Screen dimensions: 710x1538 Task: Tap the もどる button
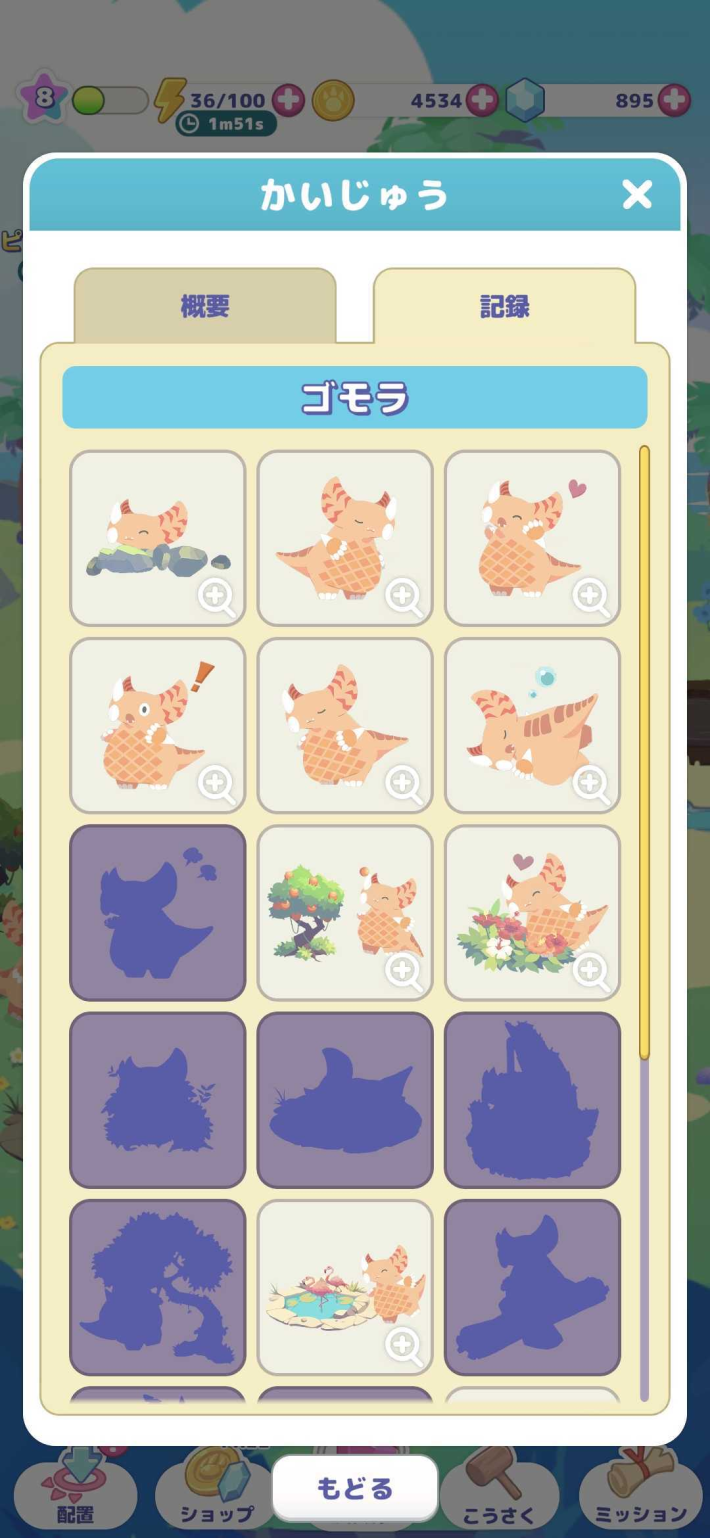pyautogui.click(x=355, y=1488)
